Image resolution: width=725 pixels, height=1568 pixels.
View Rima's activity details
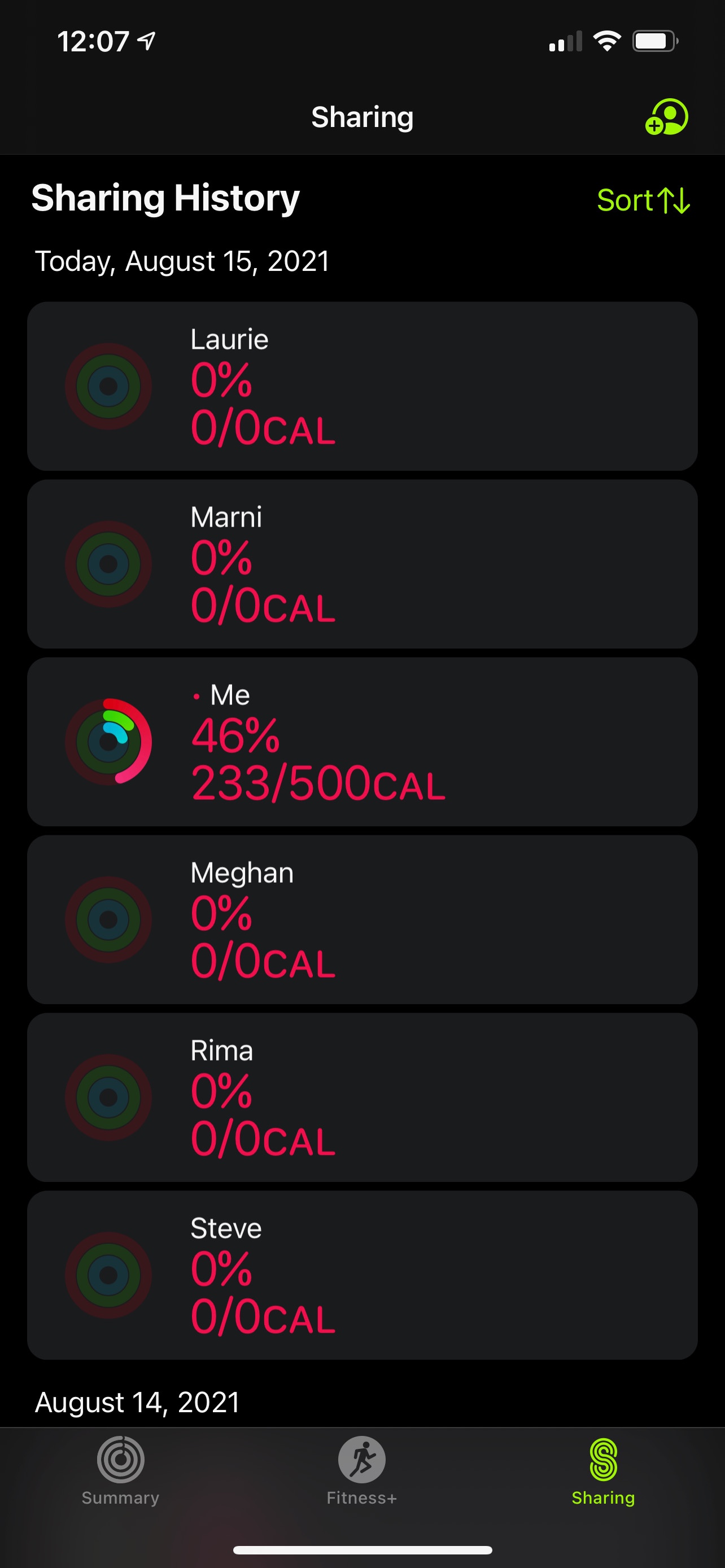pos(362,1097)
